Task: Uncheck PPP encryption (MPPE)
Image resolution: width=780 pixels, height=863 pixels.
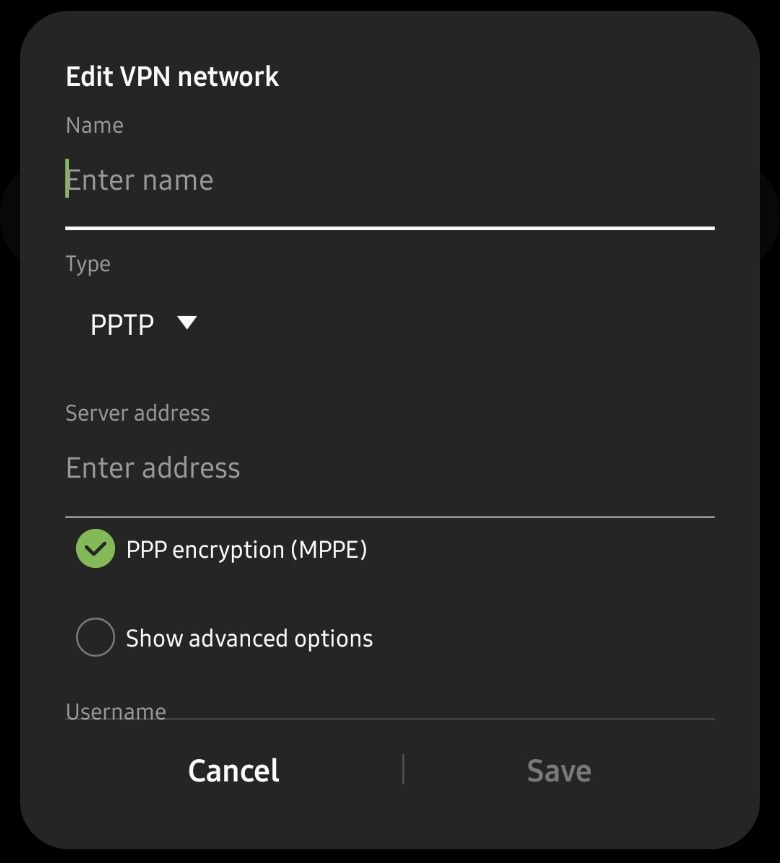Action: pos(96,549)
